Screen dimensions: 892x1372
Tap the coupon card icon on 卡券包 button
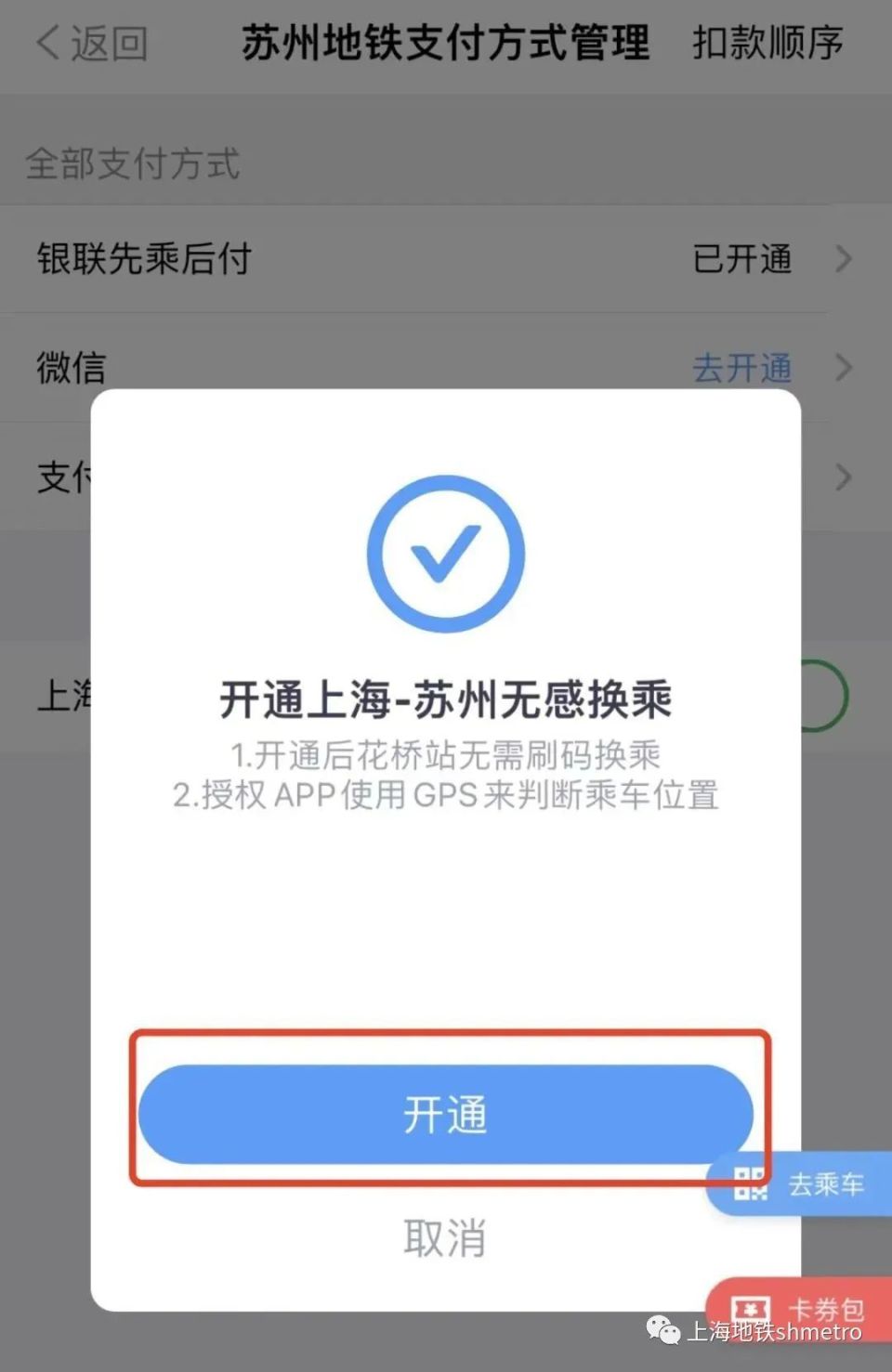[751, 1309]
